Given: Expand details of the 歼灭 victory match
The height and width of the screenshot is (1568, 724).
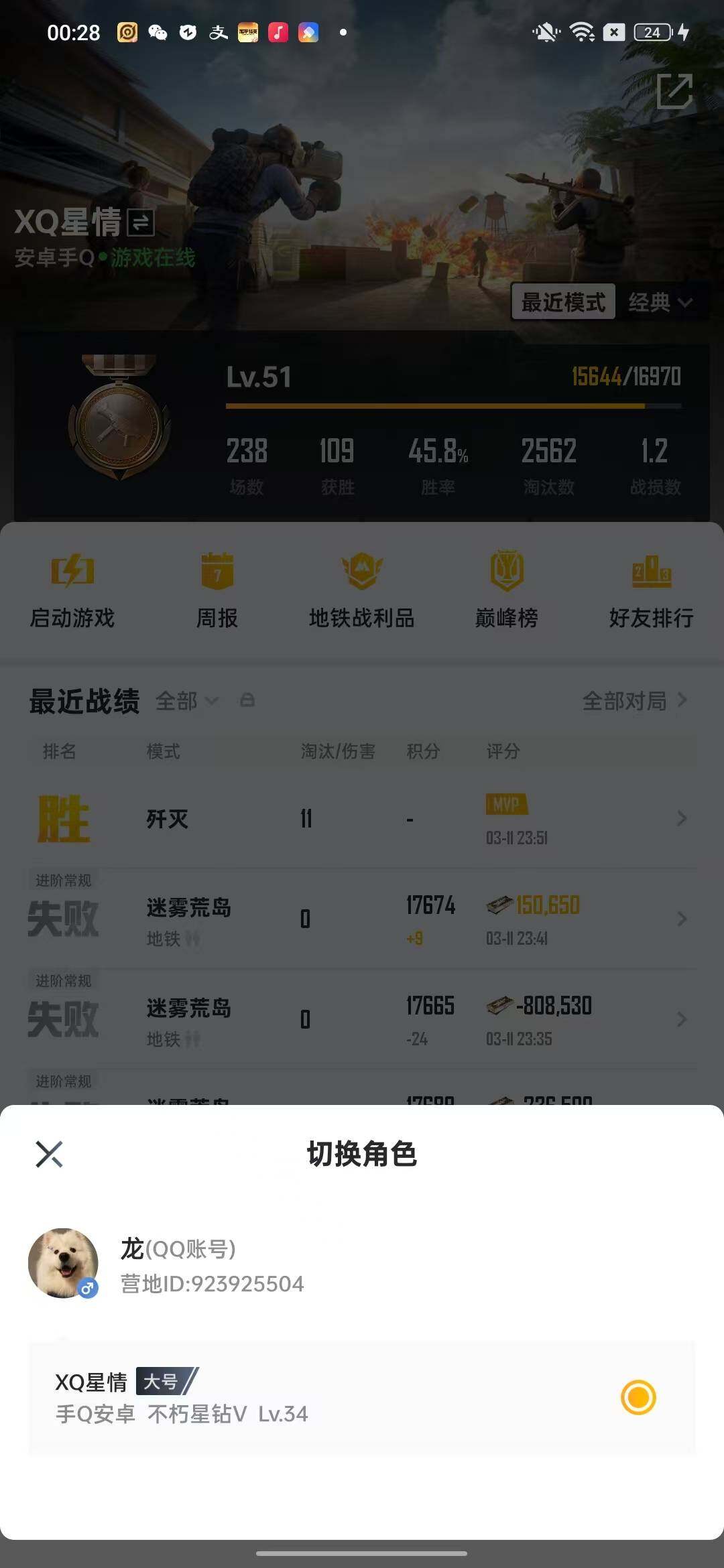Looking at the screenshot, I should coord(681,818).
